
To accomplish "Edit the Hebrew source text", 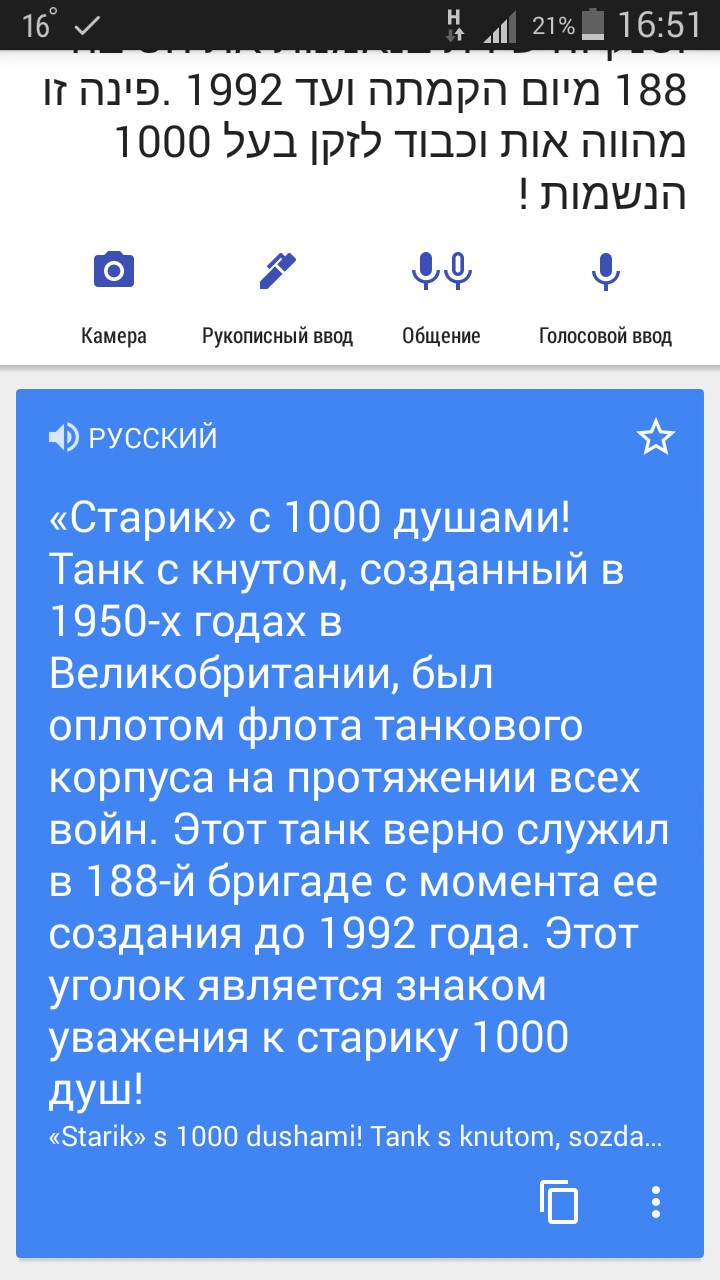I will [x=400, y=140].
